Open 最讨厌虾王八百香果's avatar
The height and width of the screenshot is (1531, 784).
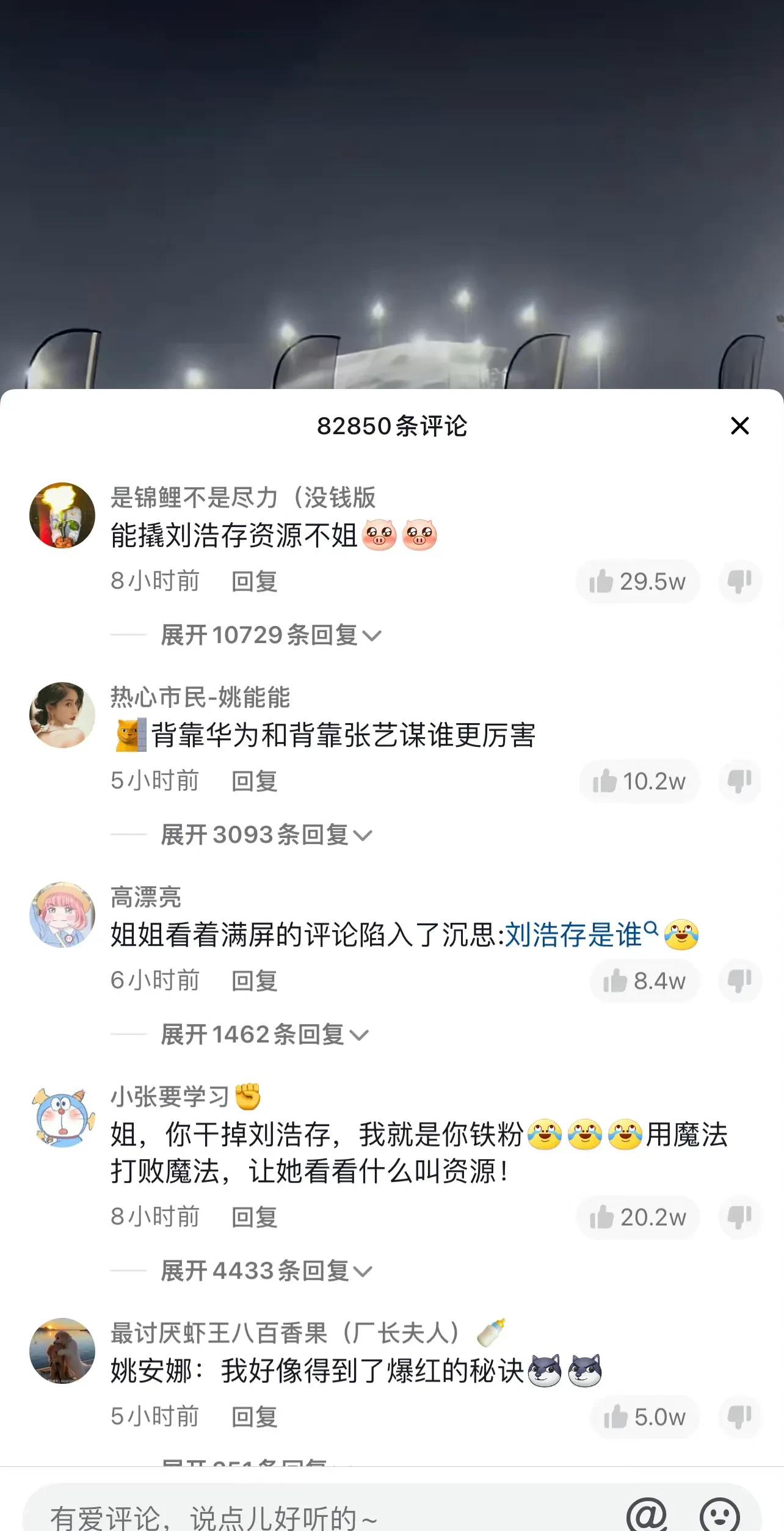point(62,1350)
